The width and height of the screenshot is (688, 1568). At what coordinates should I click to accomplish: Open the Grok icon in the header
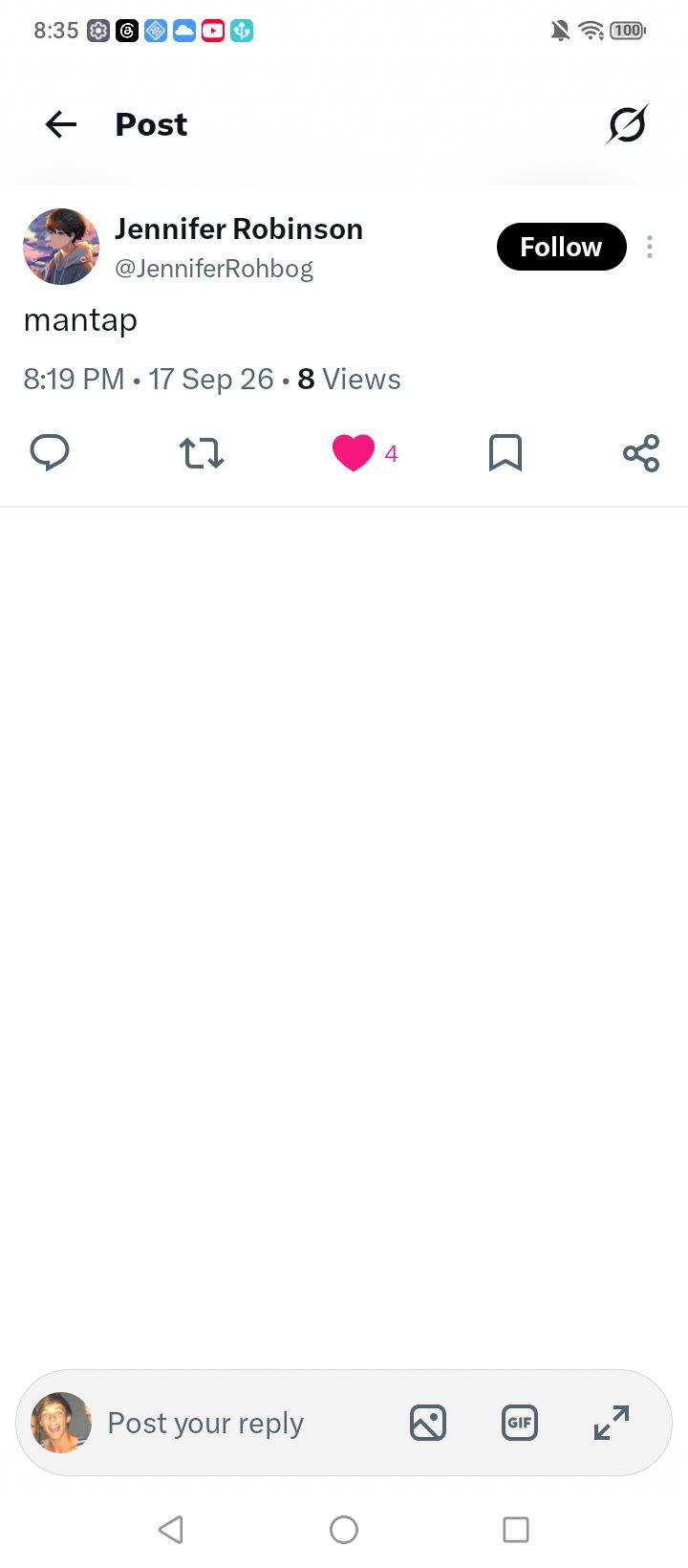627,124
